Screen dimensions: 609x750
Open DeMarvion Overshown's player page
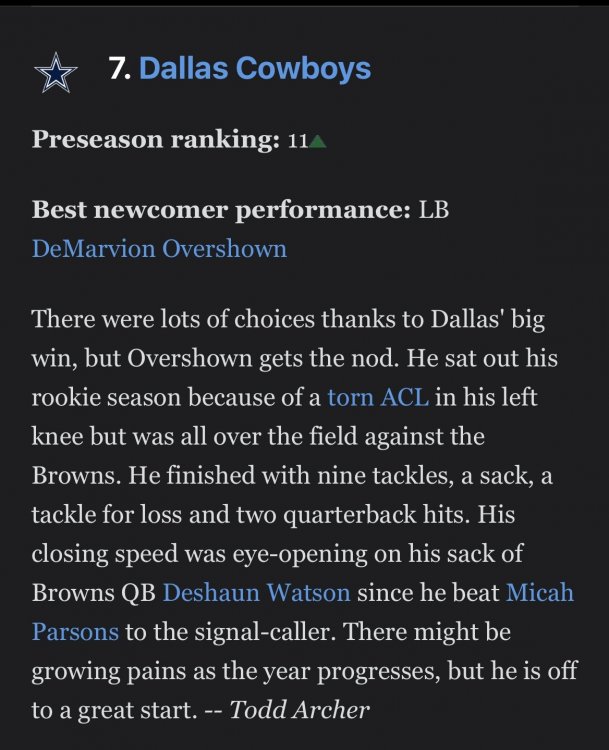coord(159,248)
